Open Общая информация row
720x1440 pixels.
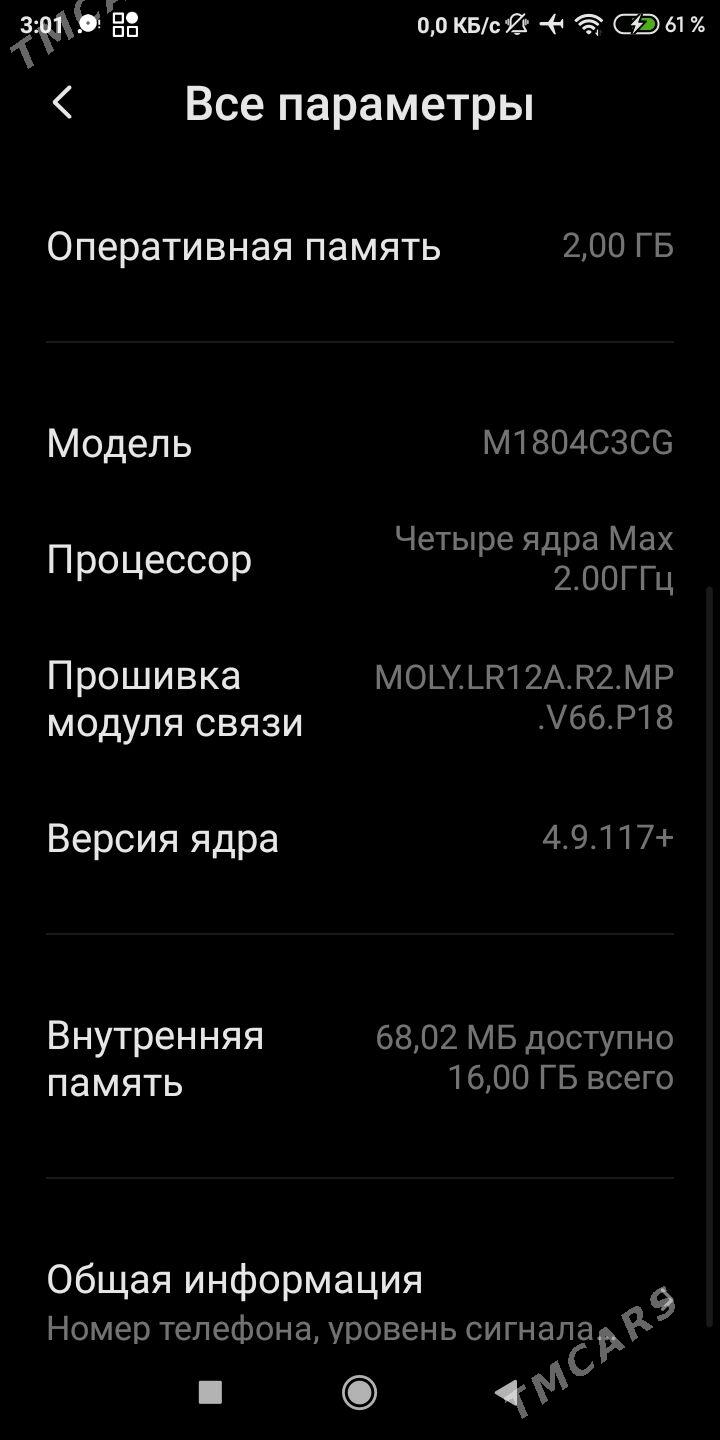pyautogui.click(x=360, y=1300)
